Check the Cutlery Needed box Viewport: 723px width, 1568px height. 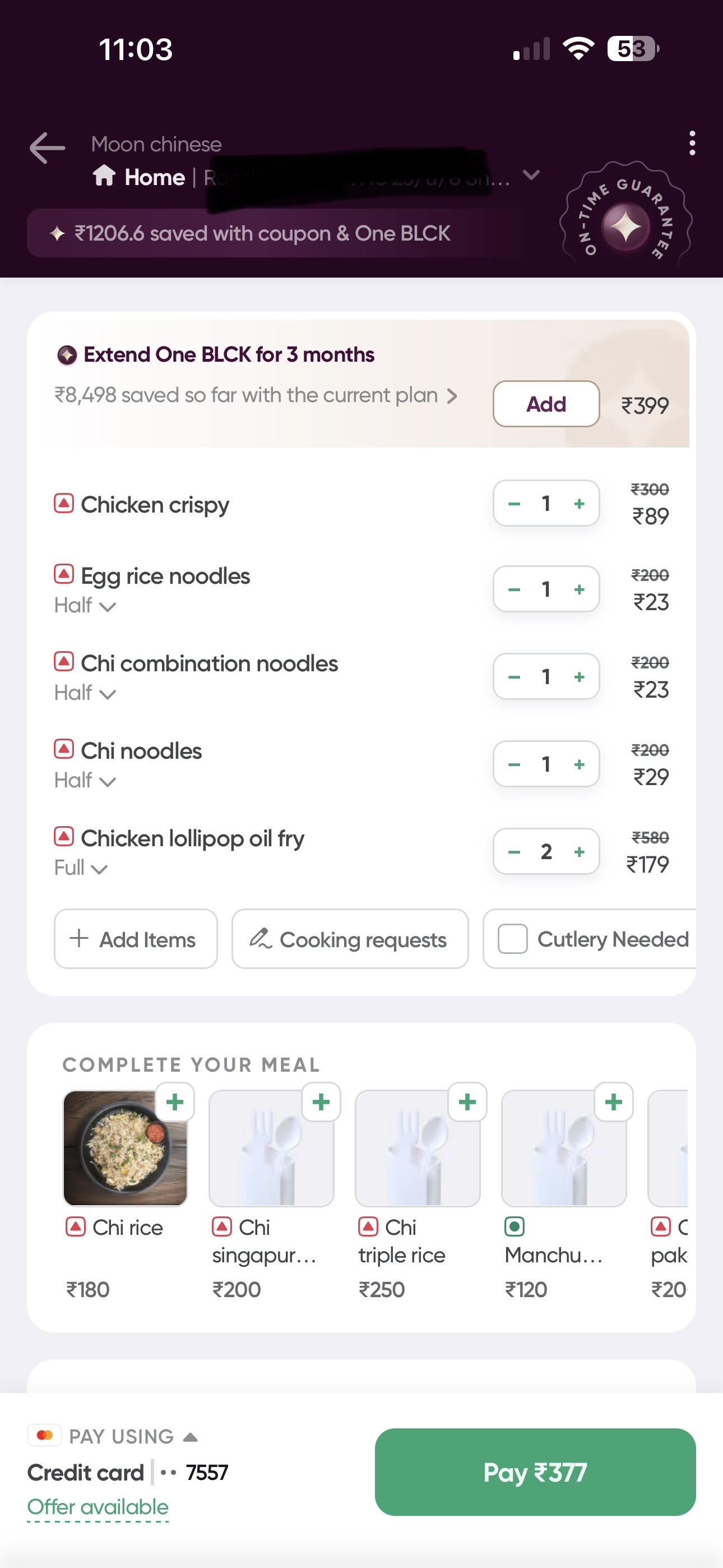512,939
